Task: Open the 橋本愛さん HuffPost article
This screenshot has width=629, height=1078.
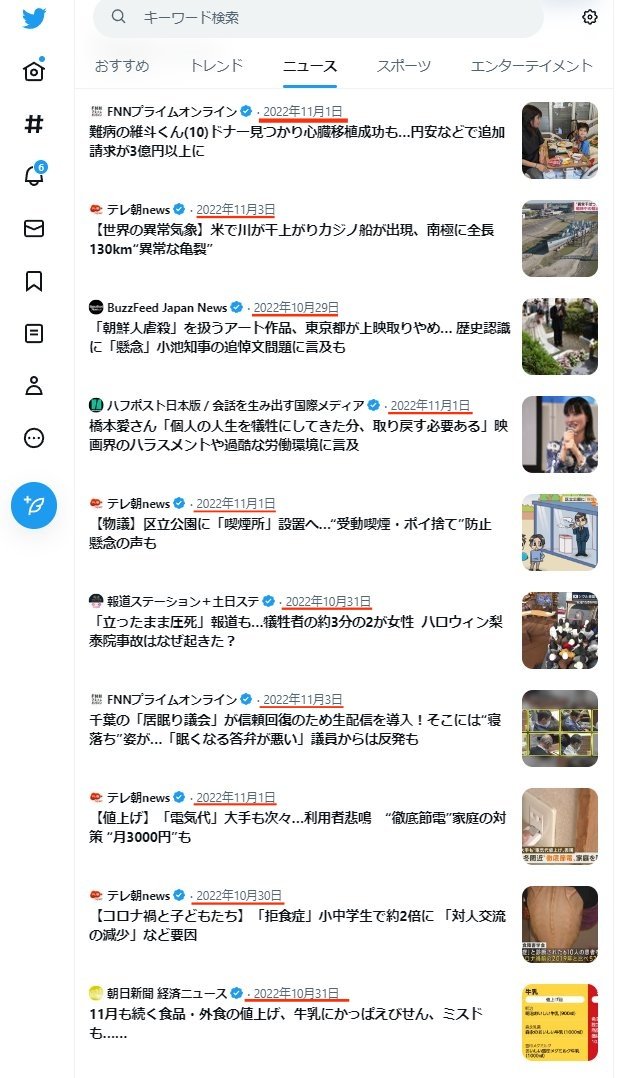Action: pyautogui.click(x=300, y=435)
